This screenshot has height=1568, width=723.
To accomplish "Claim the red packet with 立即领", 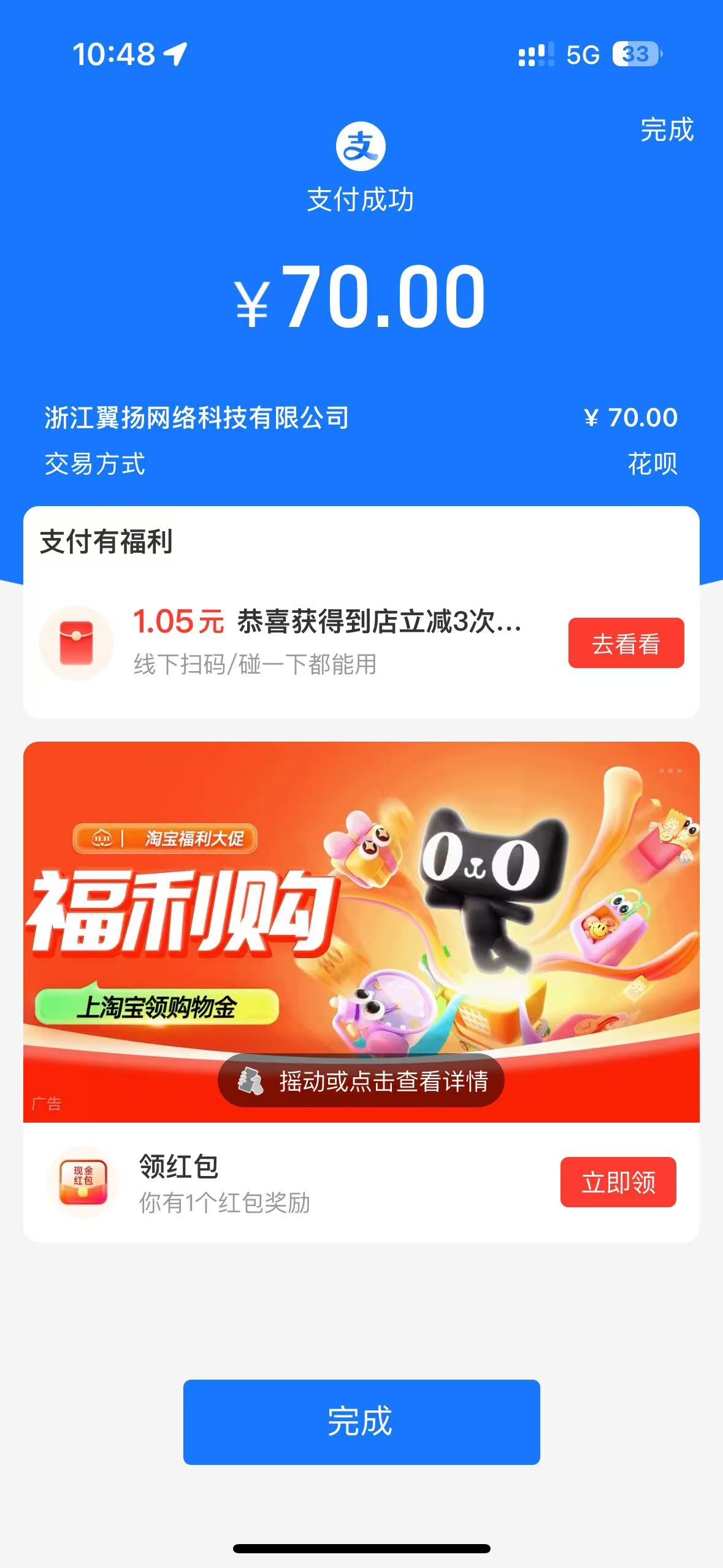I will 618,1182.
